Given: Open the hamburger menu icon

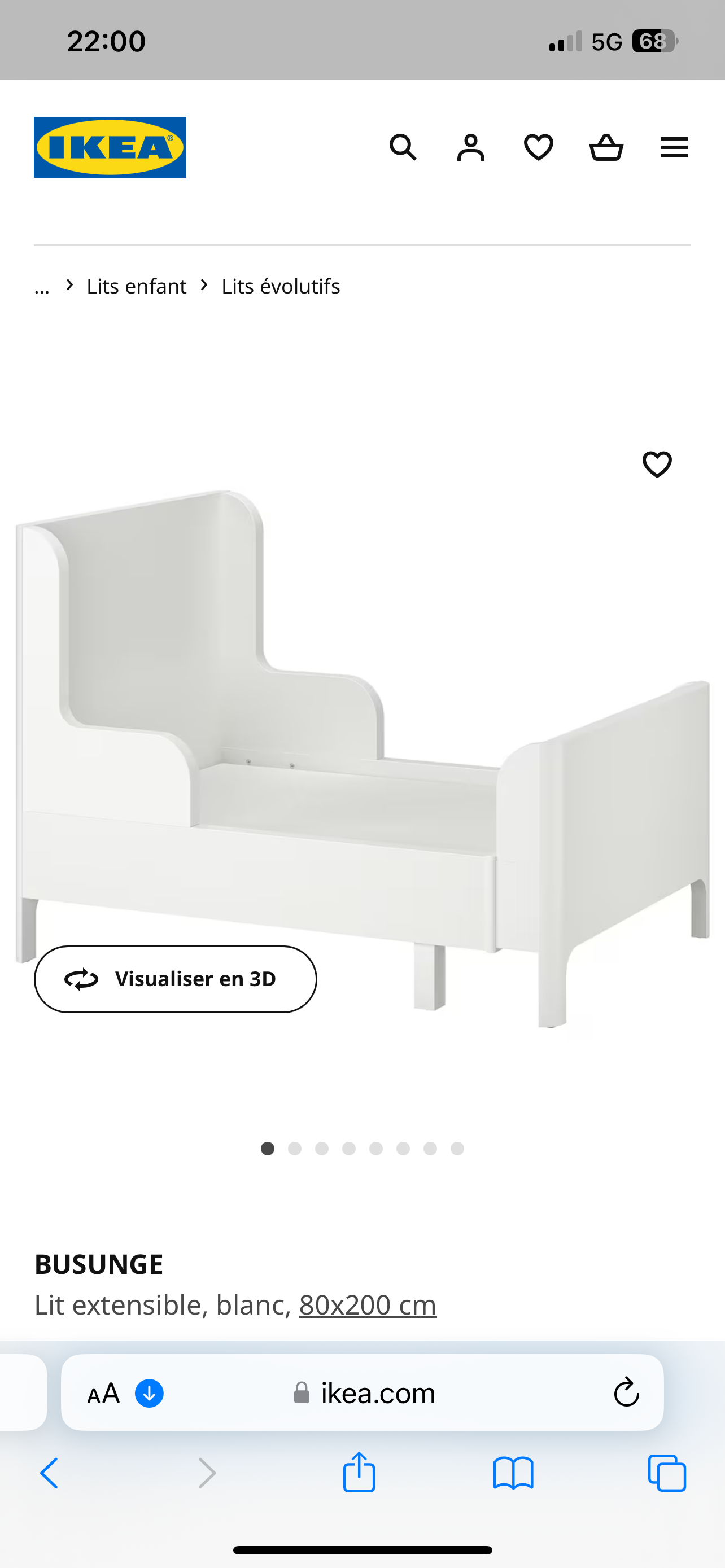Looking at the screenshot, I should (674, 147).
